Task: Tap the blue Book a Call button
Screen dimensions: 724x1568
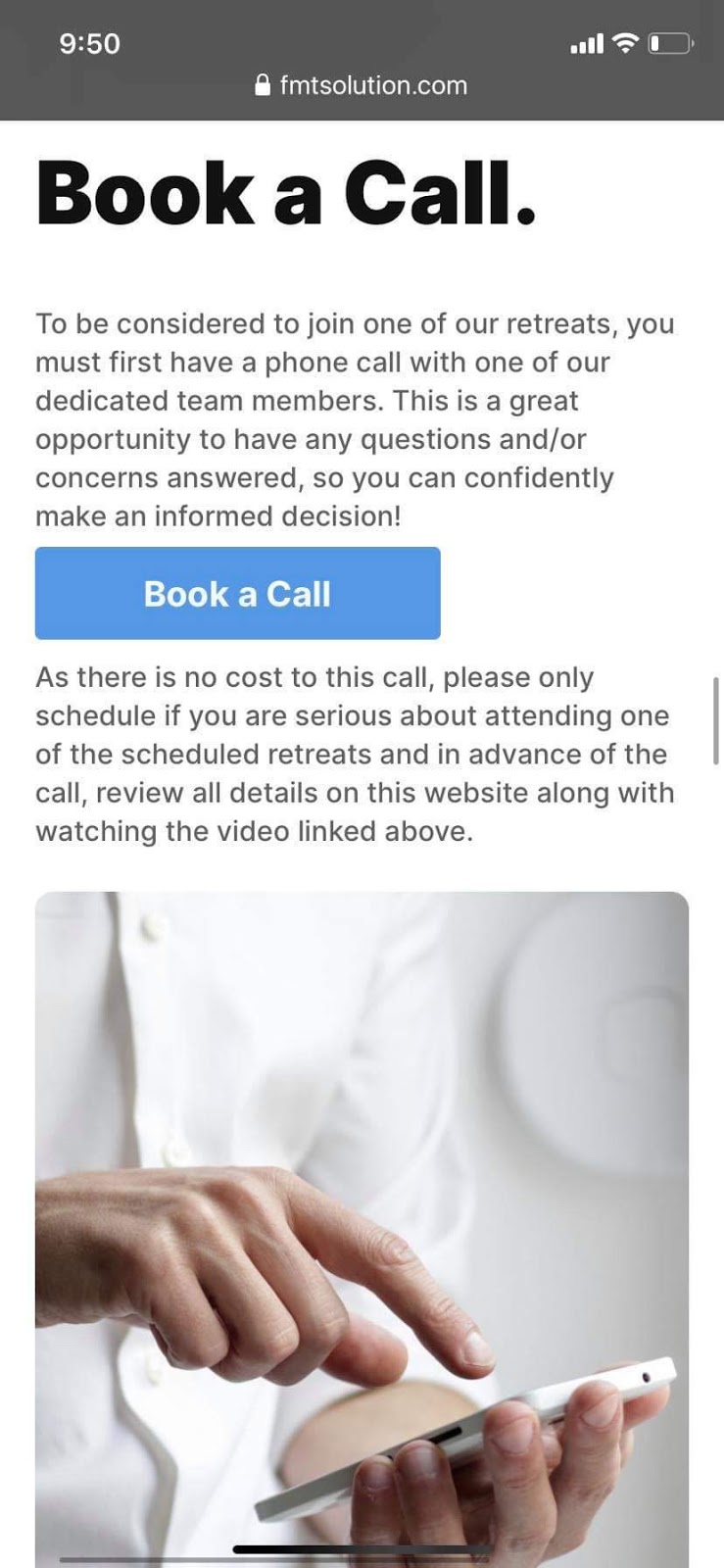Action: point(237,594)
